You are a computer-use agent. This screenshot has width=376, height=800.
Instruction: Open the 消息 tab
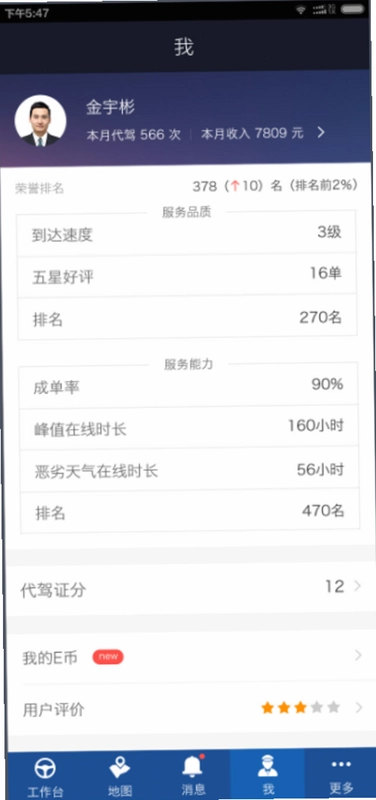coord(193,774)
